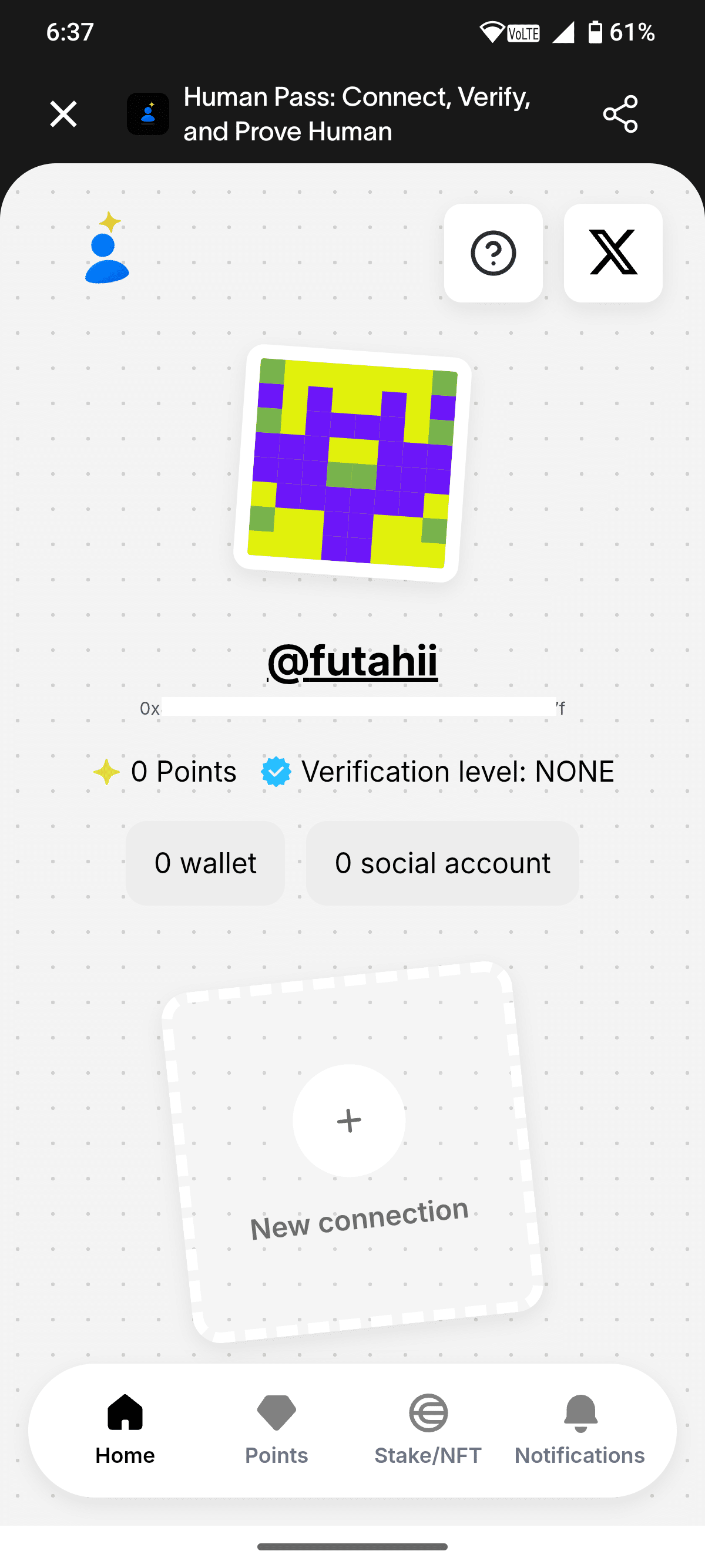Open the help question mark button

[493, 253]
